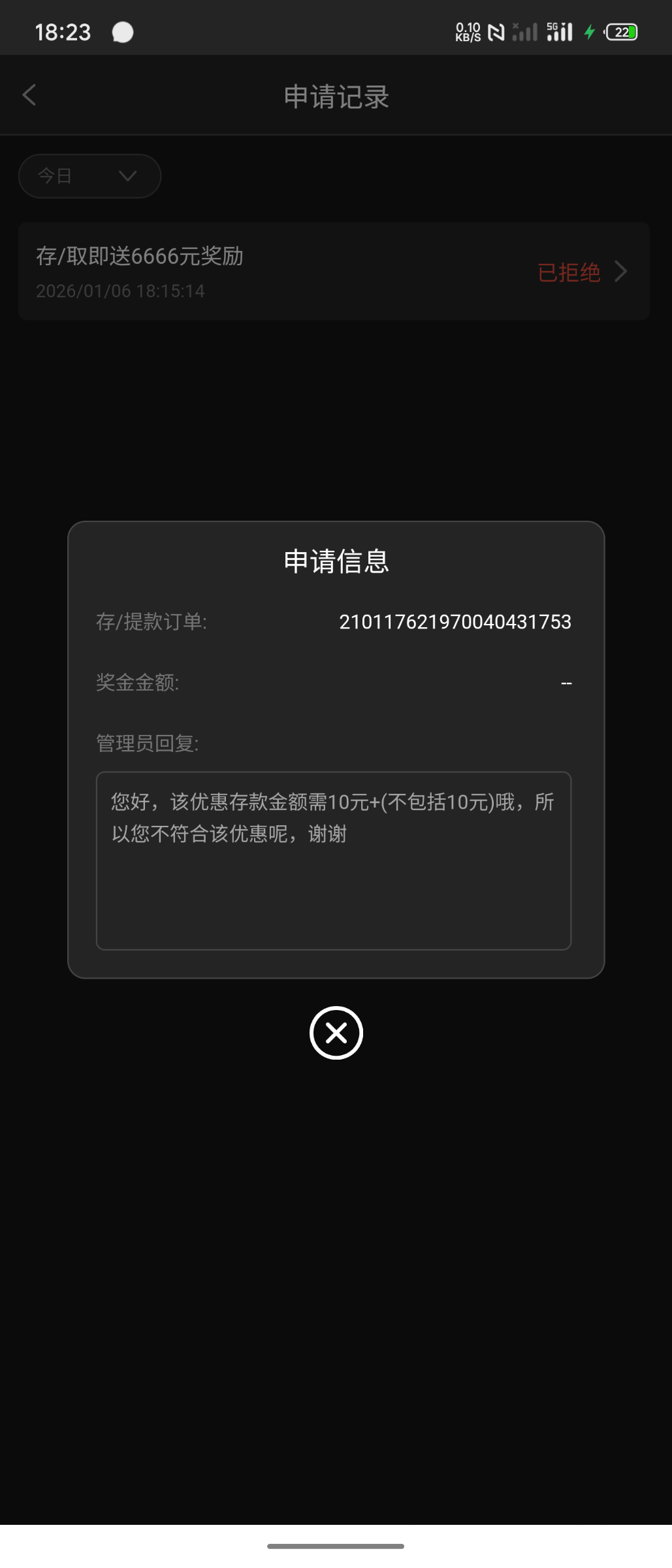Tap the home indicator bar at bottom
Viewport: 672px width, 1568px height.
click(335, 1545)
